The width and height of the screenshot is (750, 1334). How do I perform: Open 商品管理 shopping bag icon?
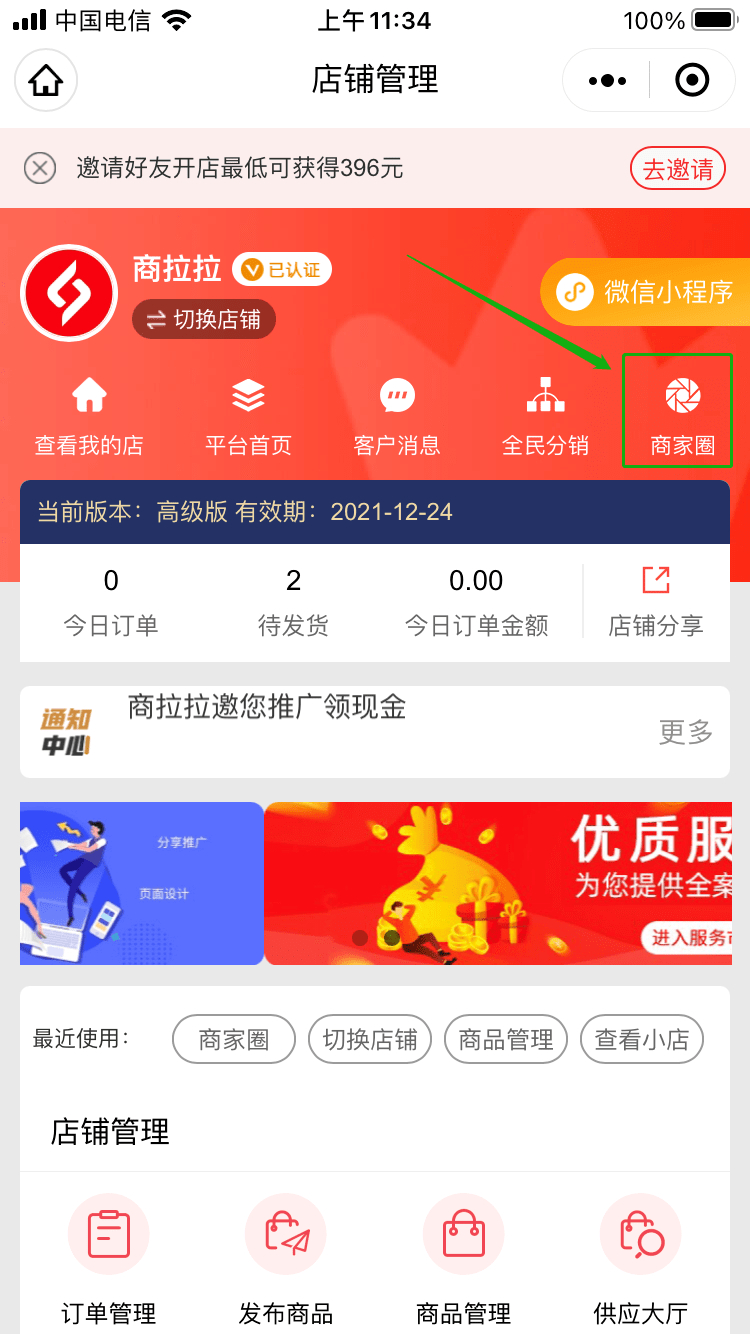point(463,1233)
